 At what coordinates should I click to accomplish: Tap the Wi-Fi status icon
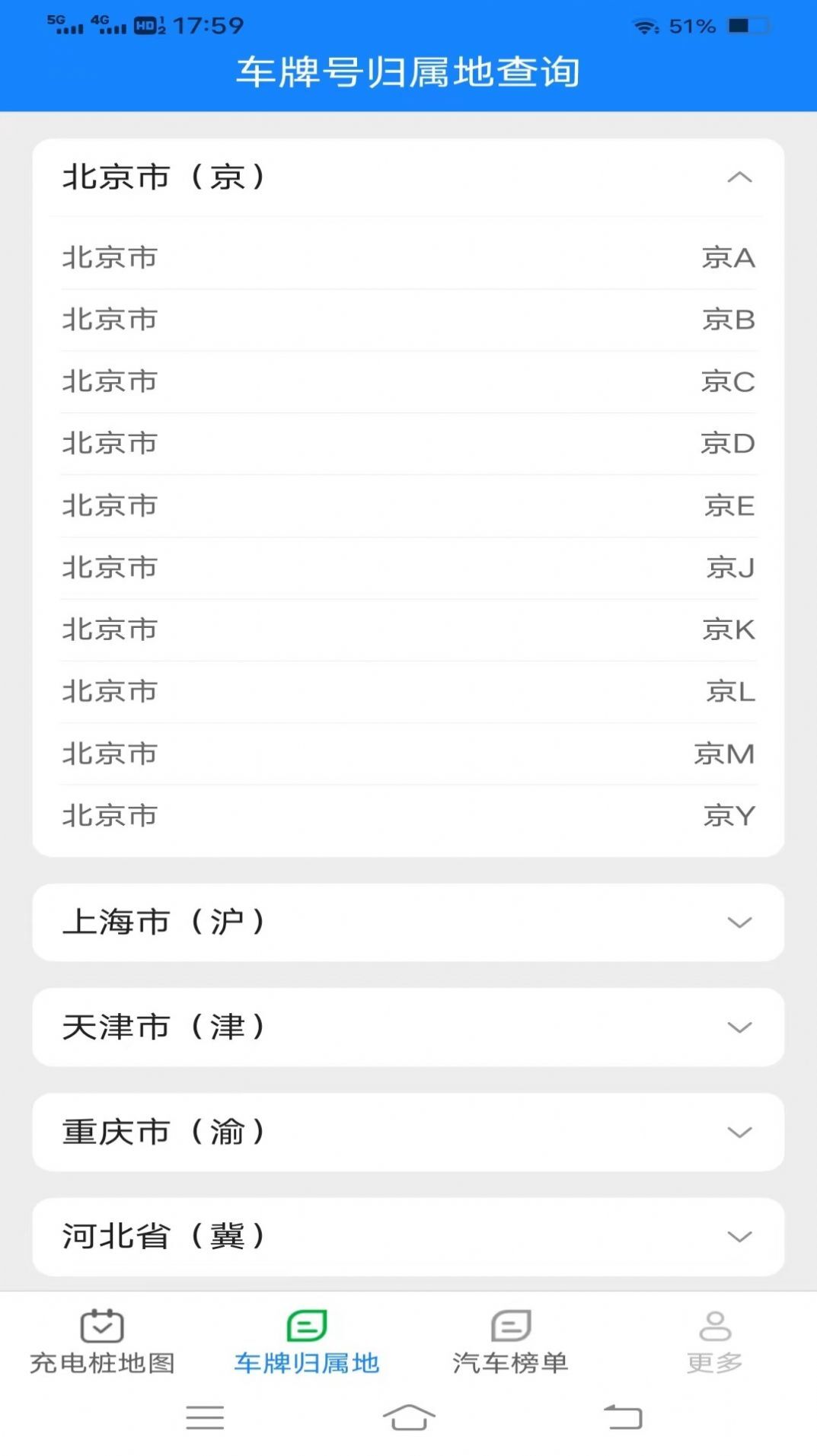click(643, 25)
